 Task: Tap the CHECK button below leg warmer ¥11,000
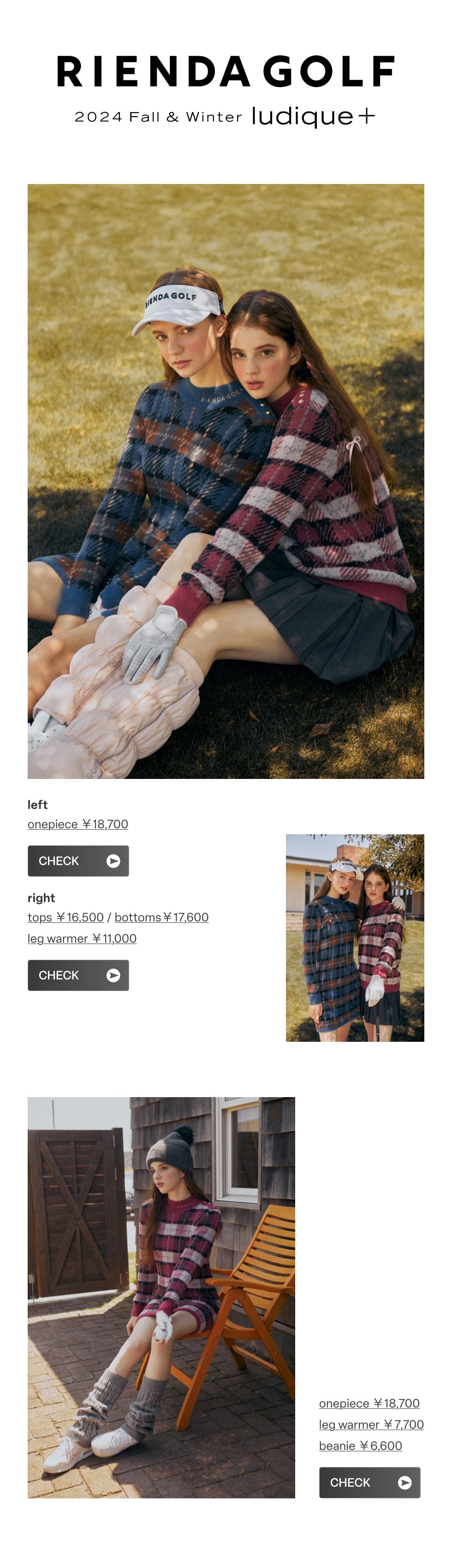78,975
